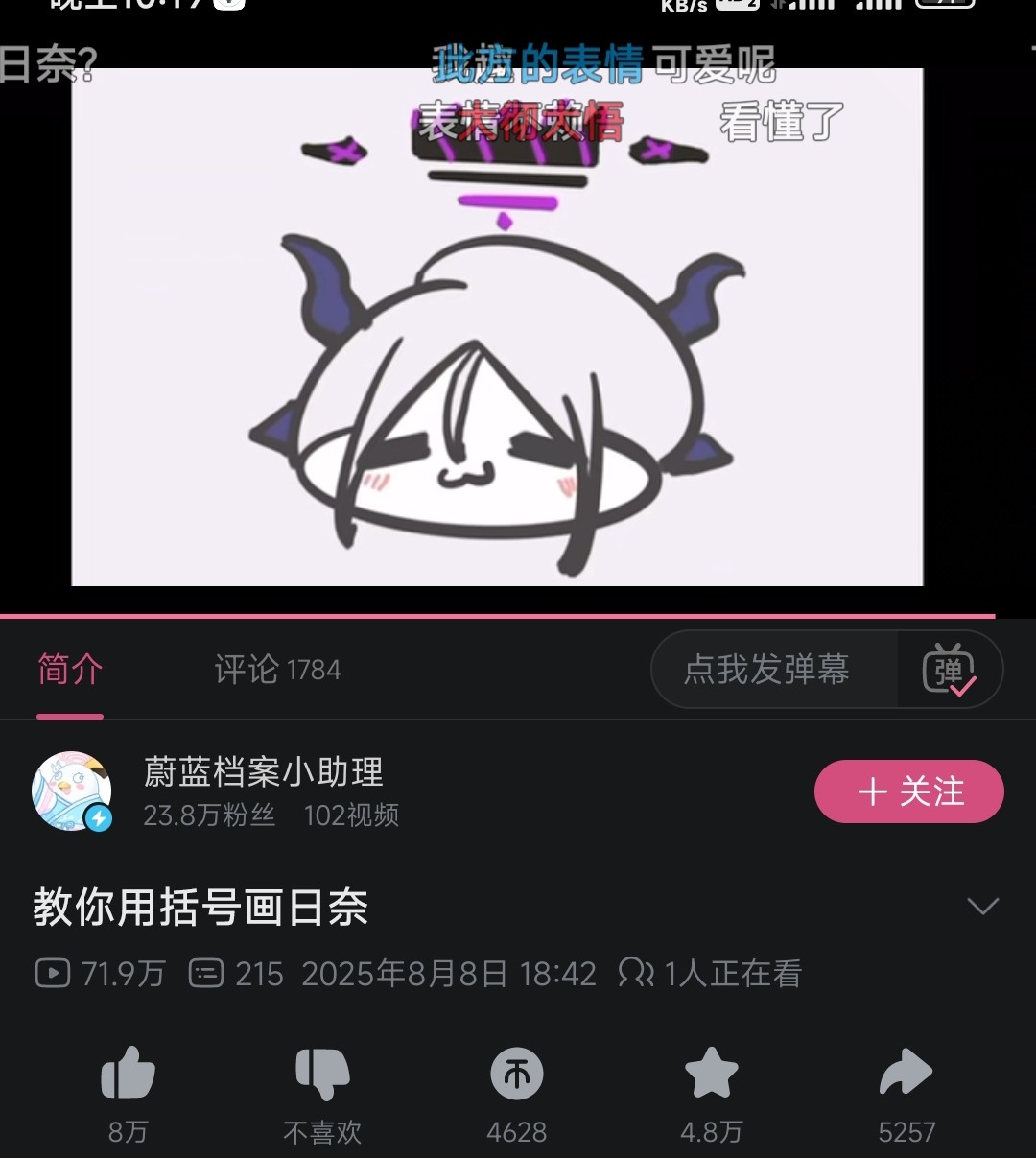Open 蔚蓝档案小助理 profile avatar

[72, 792]
